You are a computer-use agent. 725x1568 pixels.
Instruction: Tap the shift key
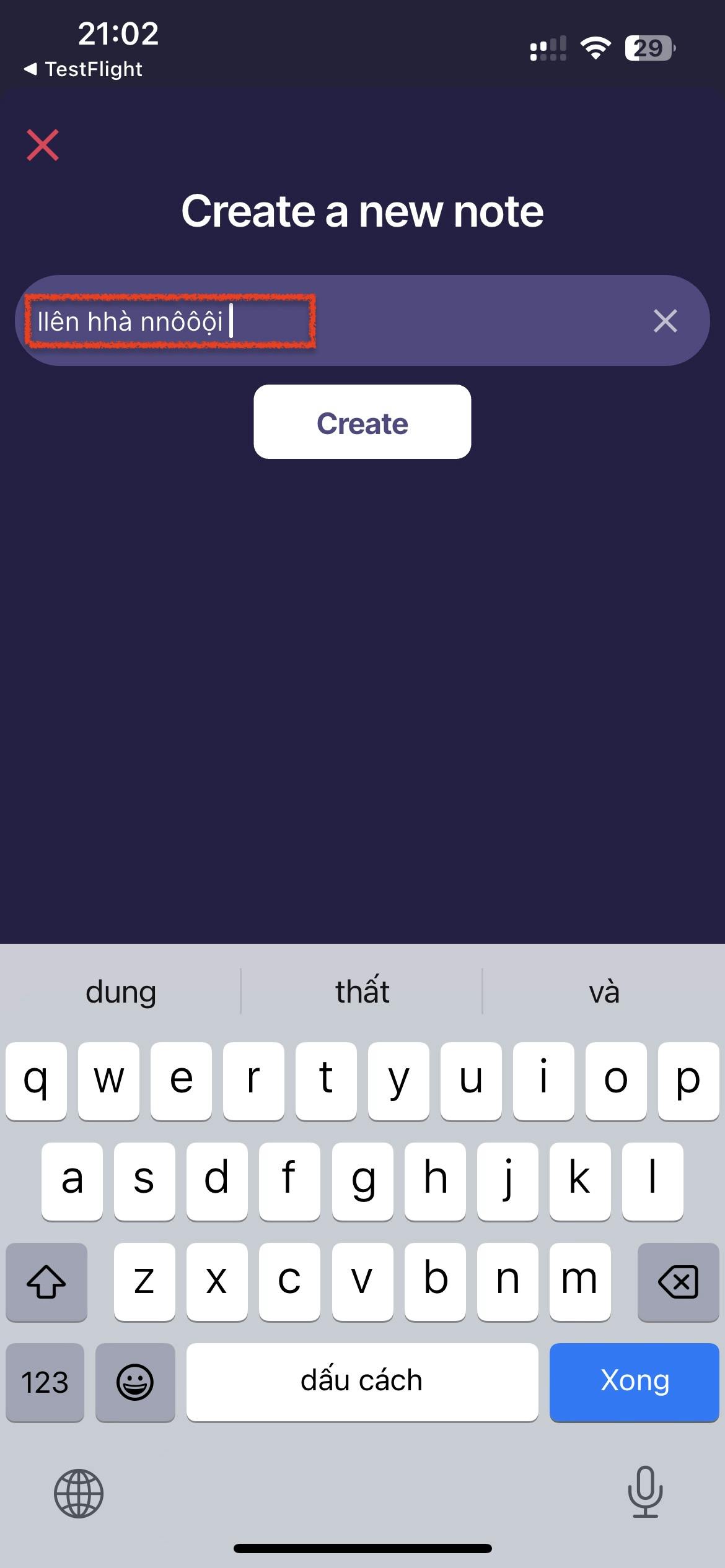(46, 1281)
